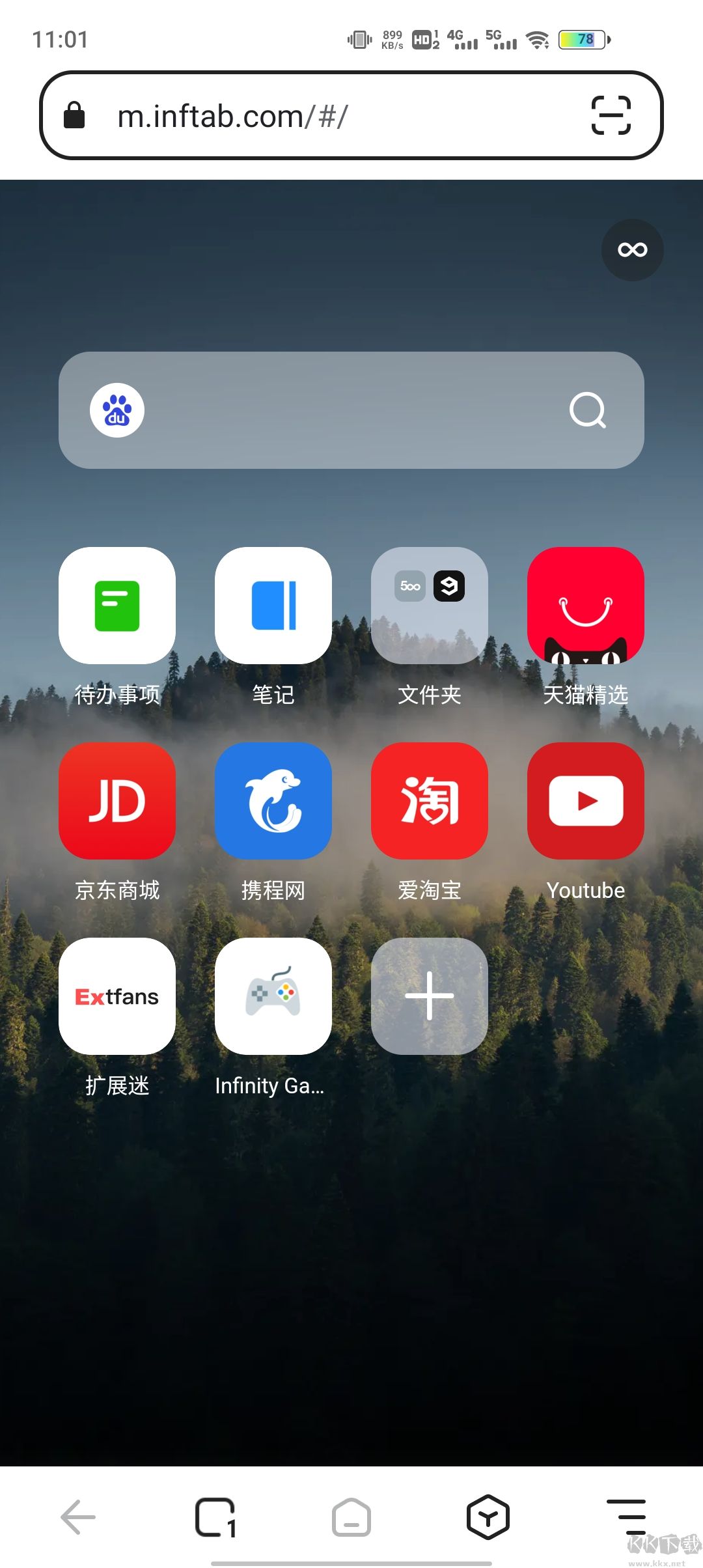Image resolution: width=703 pixels, height=1568 pixels.
Task: Open the 携程网 Ctrip dolphin shortcut
Action: (x=273, y=800)
